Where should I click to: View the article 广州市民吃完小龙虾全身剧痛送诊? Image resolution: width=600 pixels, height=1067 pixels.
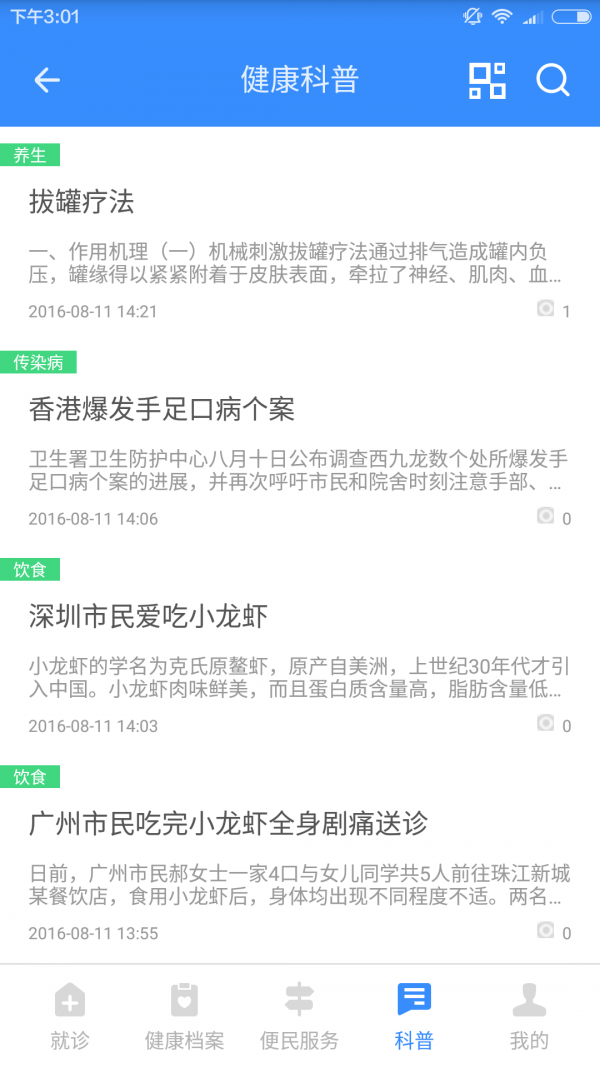tap(229, 824)
